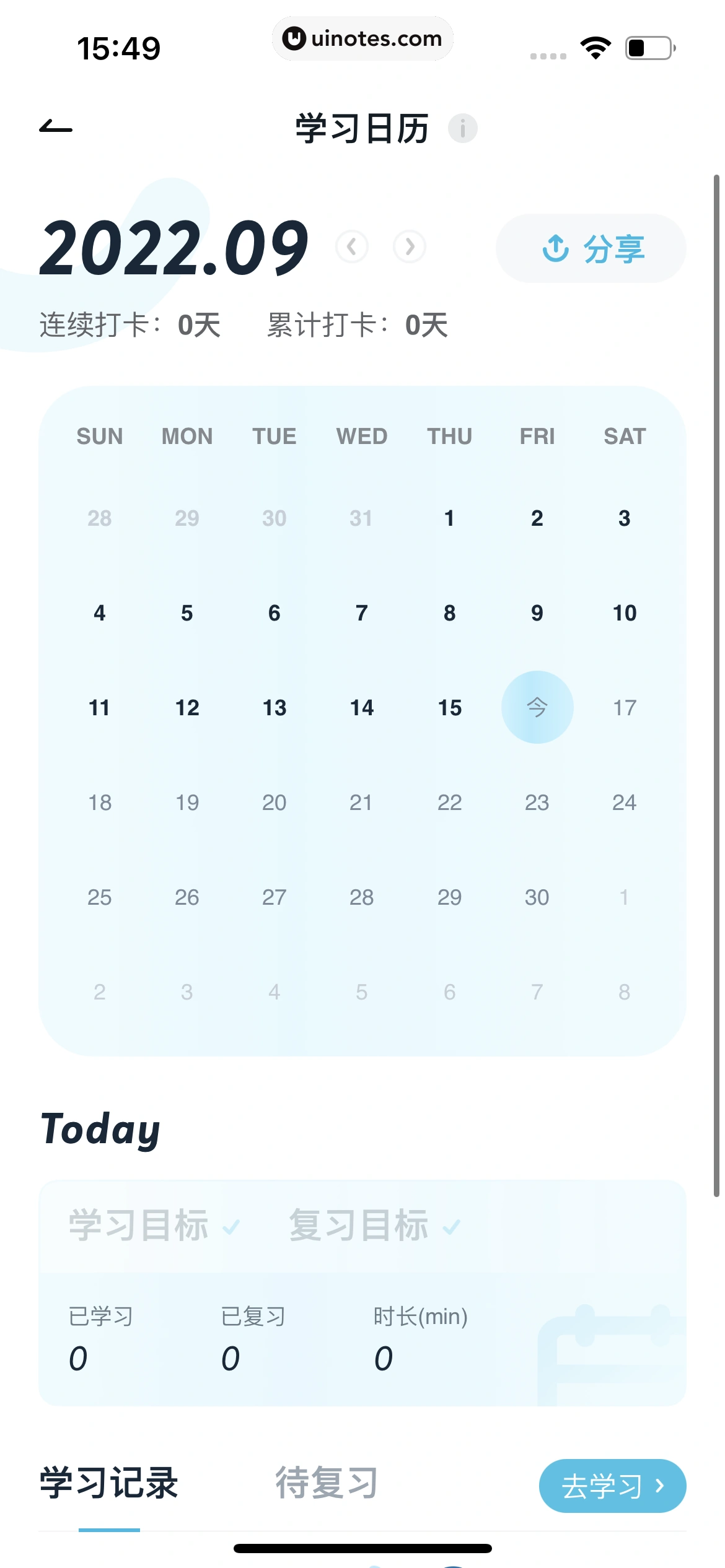Switch to the 待复习 tab
Image resolution: width=725 pixels, height=1568 pixels.
(325, 1484)
